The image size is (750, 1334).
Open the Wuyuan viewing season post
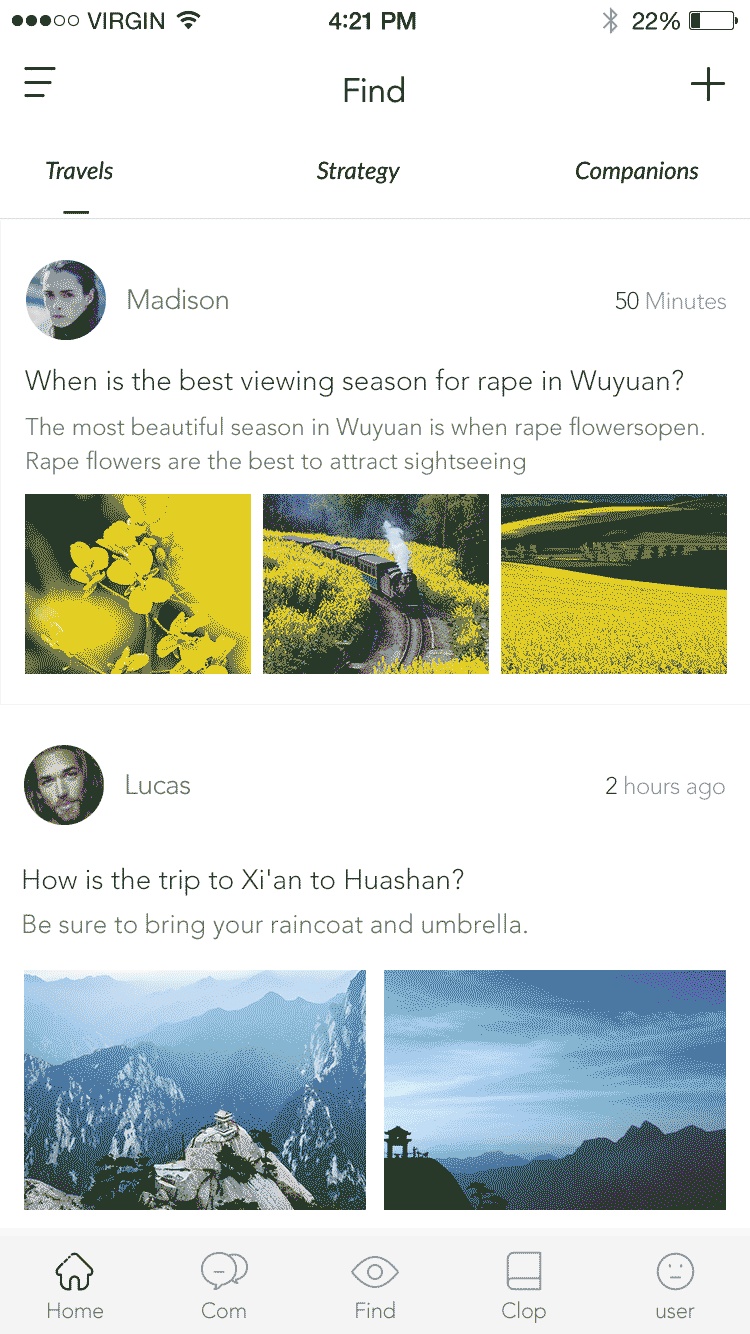point(354,381)
